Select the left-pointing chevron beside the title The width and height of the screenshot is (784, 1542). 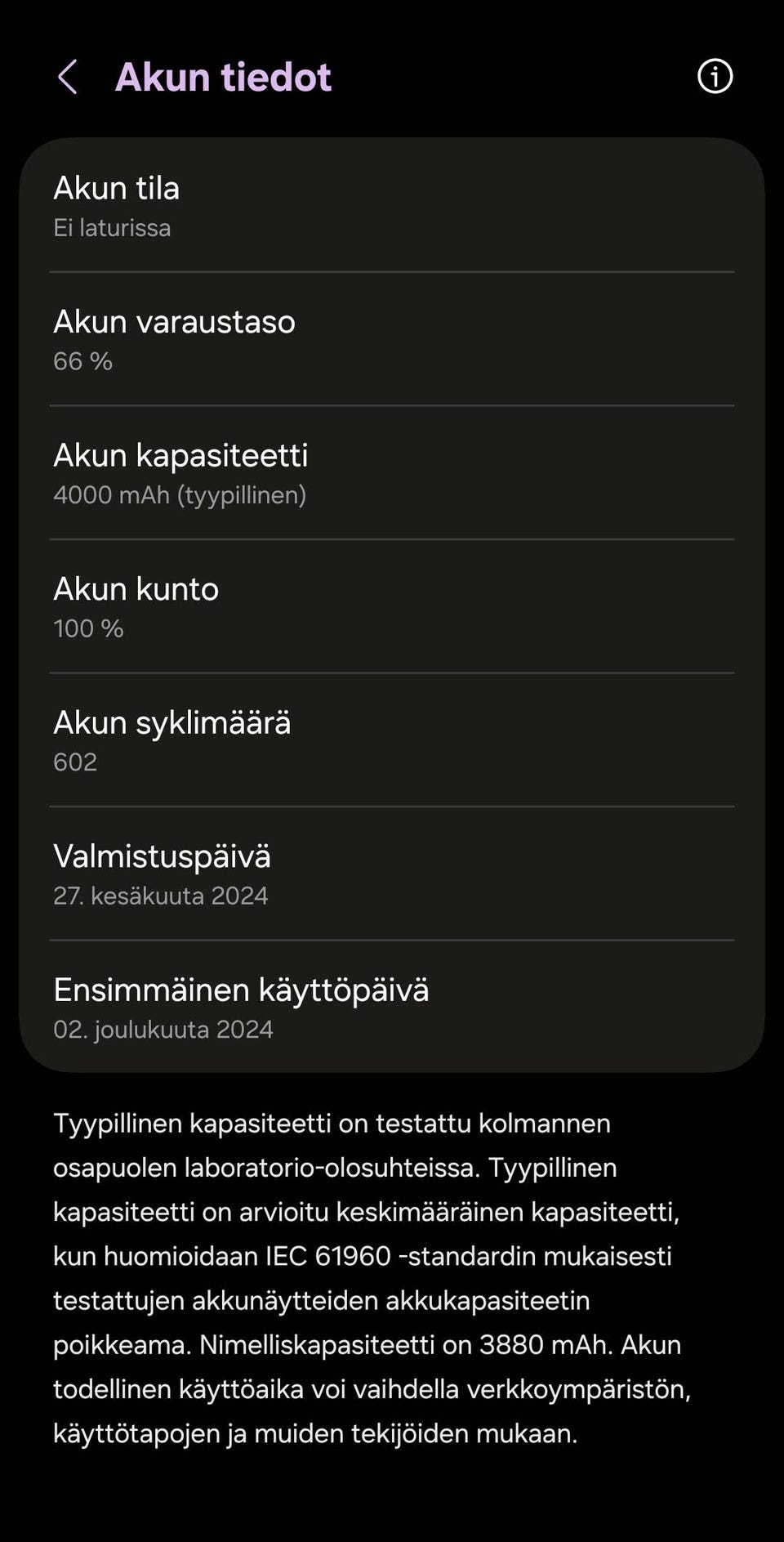69,77
